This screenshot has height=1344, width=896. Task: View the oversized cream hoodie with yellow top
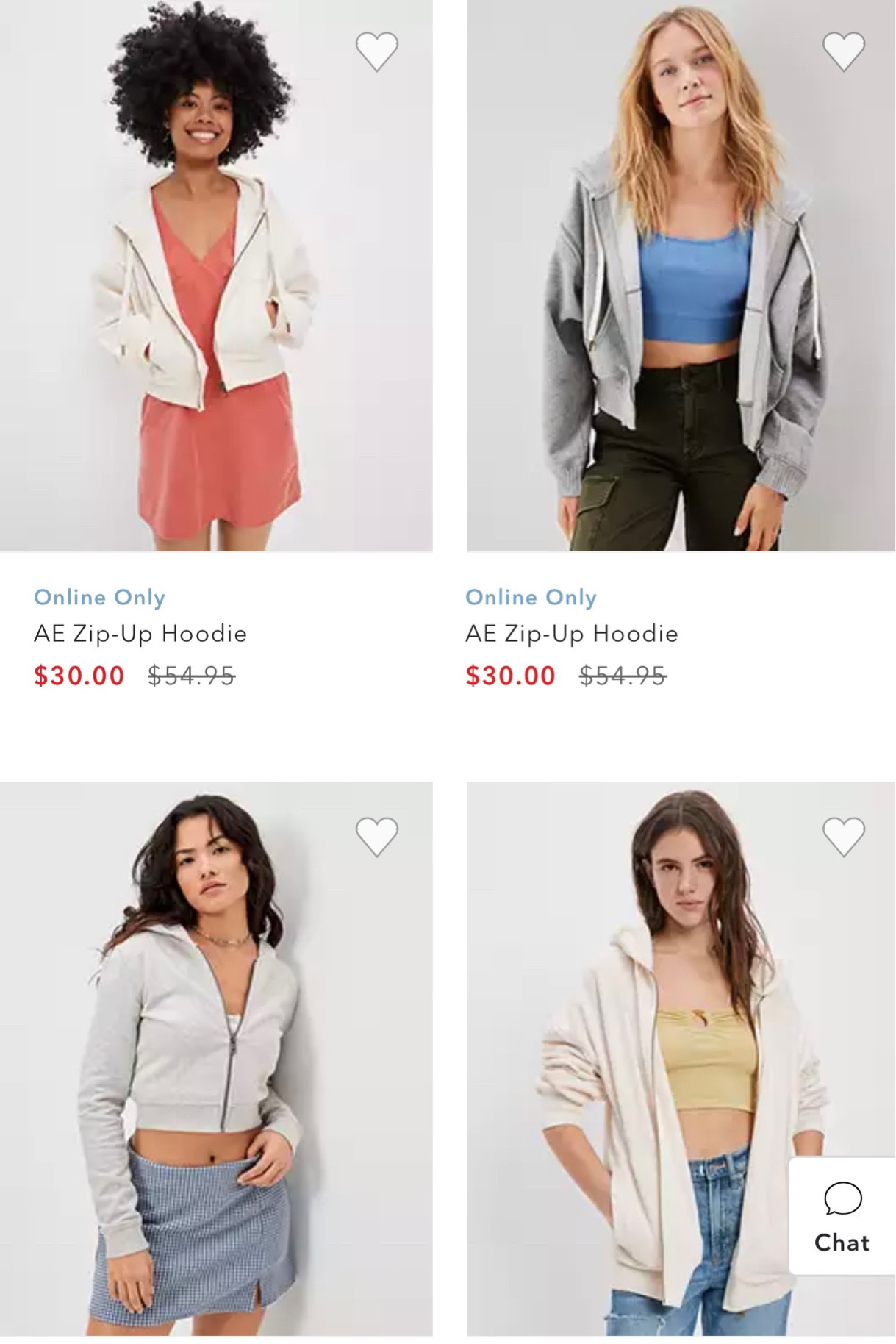662,1066
